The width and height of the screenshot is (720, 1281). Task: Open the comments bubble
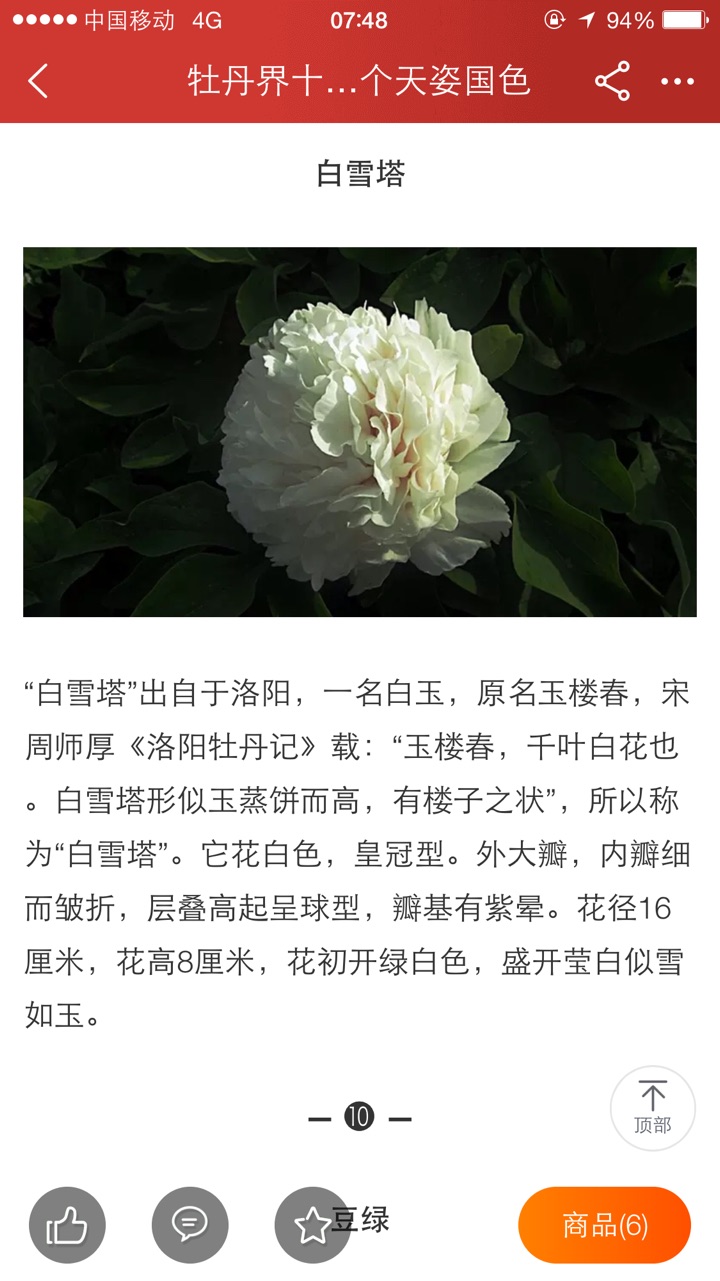tap(190, 1225)
